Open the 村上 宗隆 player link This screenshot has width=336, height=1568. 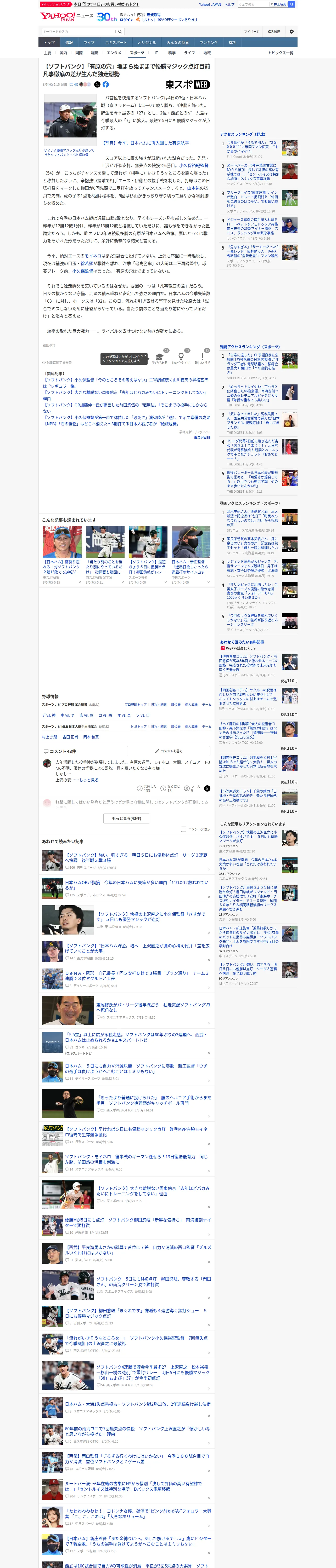[x=49, y=737]
